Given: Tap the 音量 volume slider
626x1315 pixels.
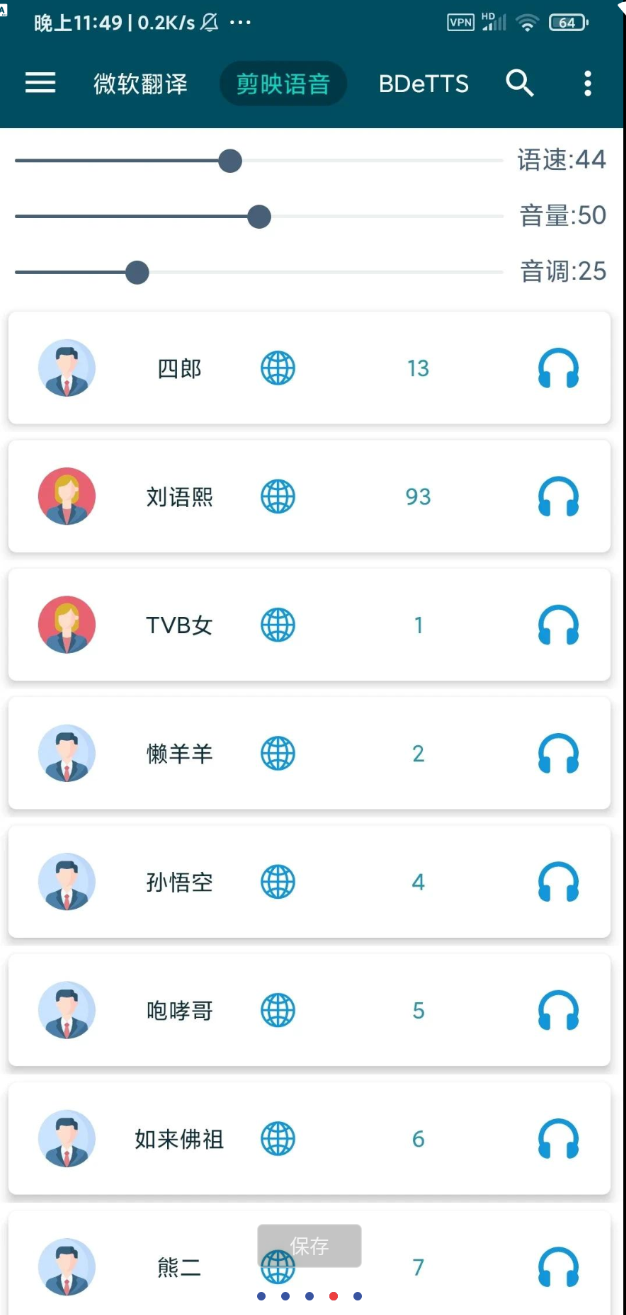Looking at the screenshot, I should pos(259,216).
